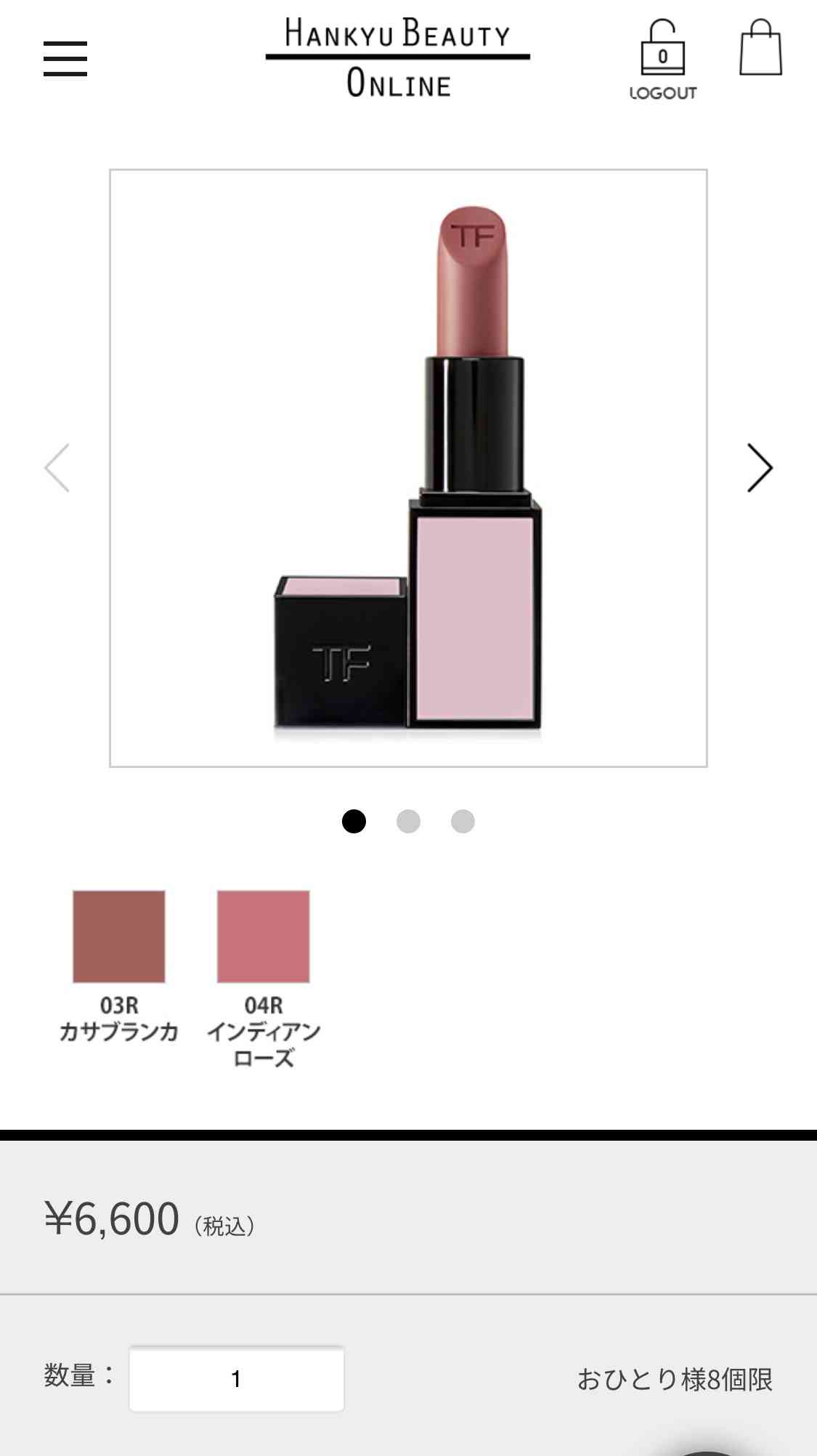Open the lipstick product image

pyautogui.click(x=408, y=468)
